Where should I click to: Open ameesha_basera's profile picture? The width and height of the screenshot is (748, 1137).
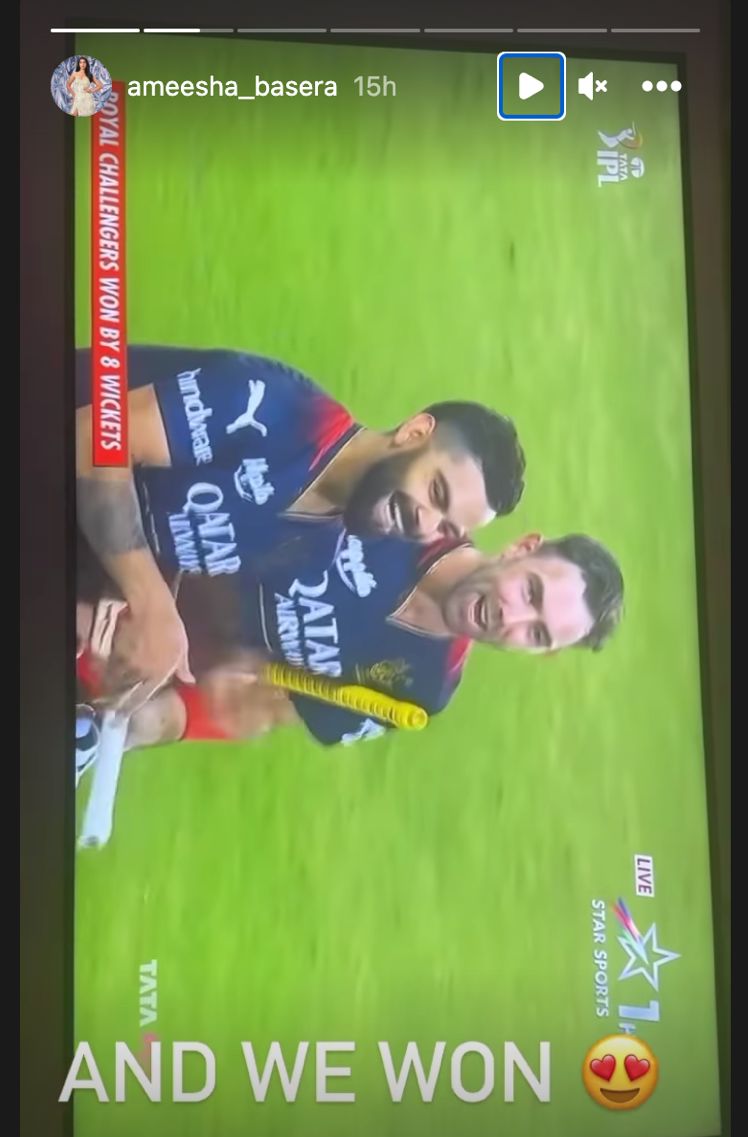[82, 86]
